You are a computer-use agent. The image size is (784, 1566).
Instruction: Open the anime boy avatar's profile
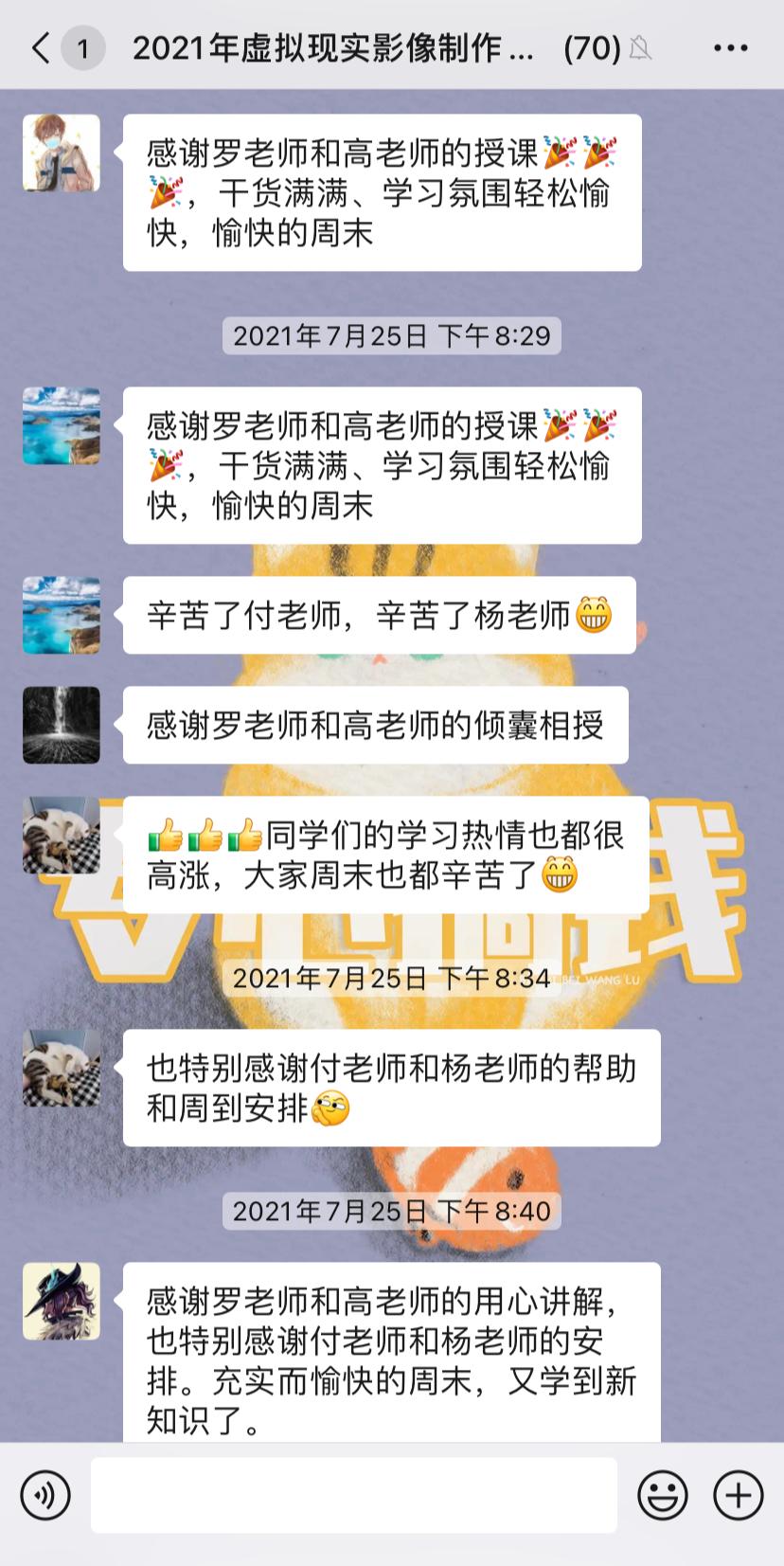tap(62, 153)
